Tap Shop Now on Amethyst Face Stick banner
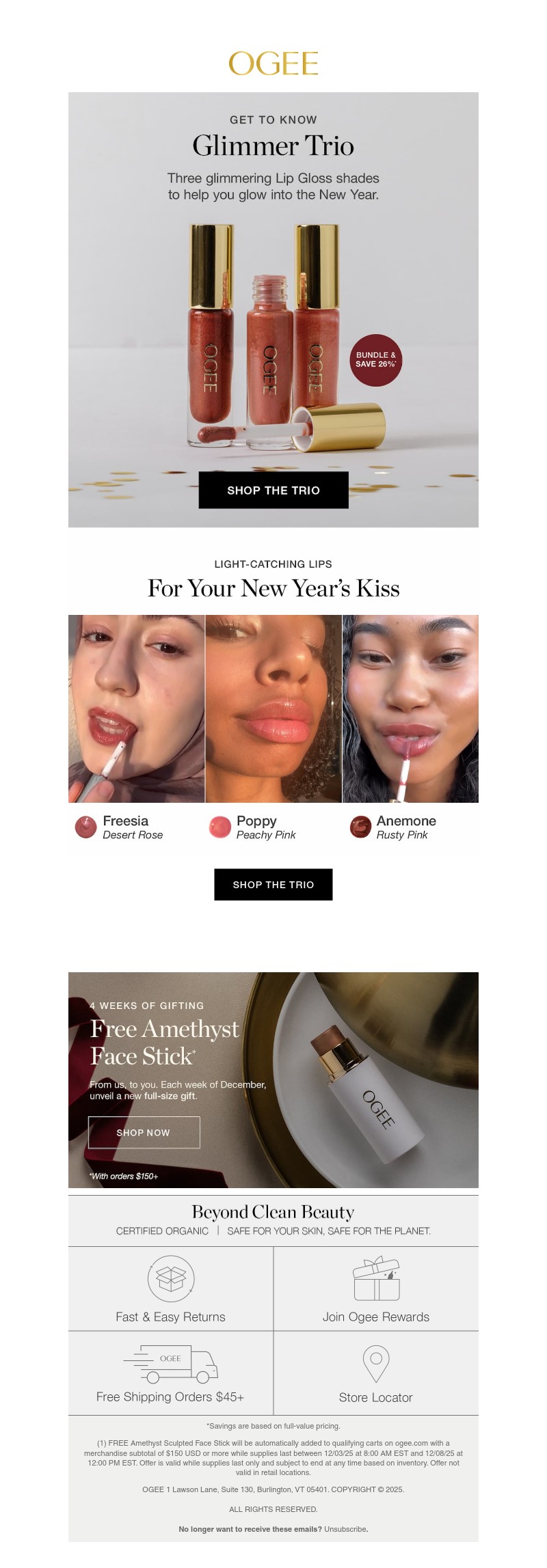 tap(144, 1132)
